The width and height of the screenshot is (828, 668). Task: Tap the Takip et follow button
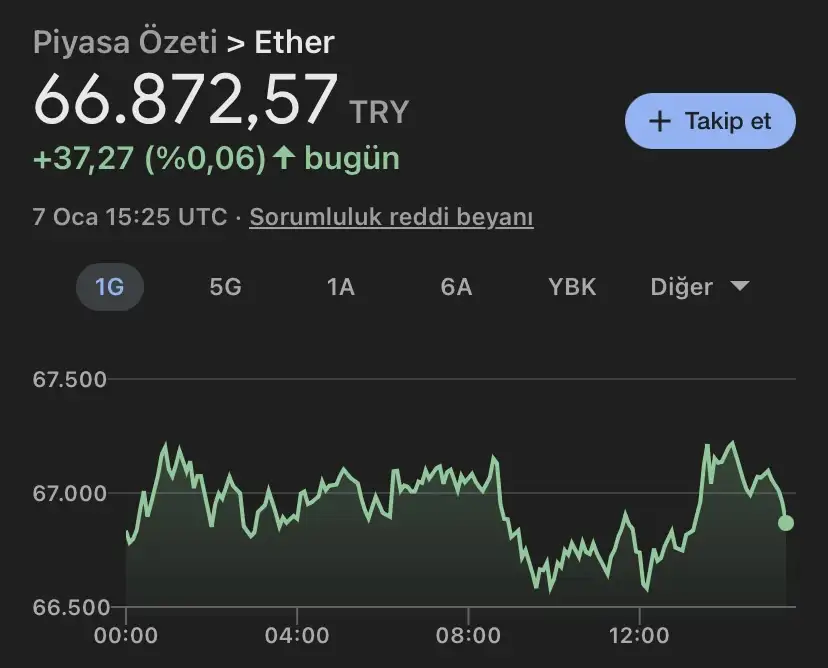710,121
